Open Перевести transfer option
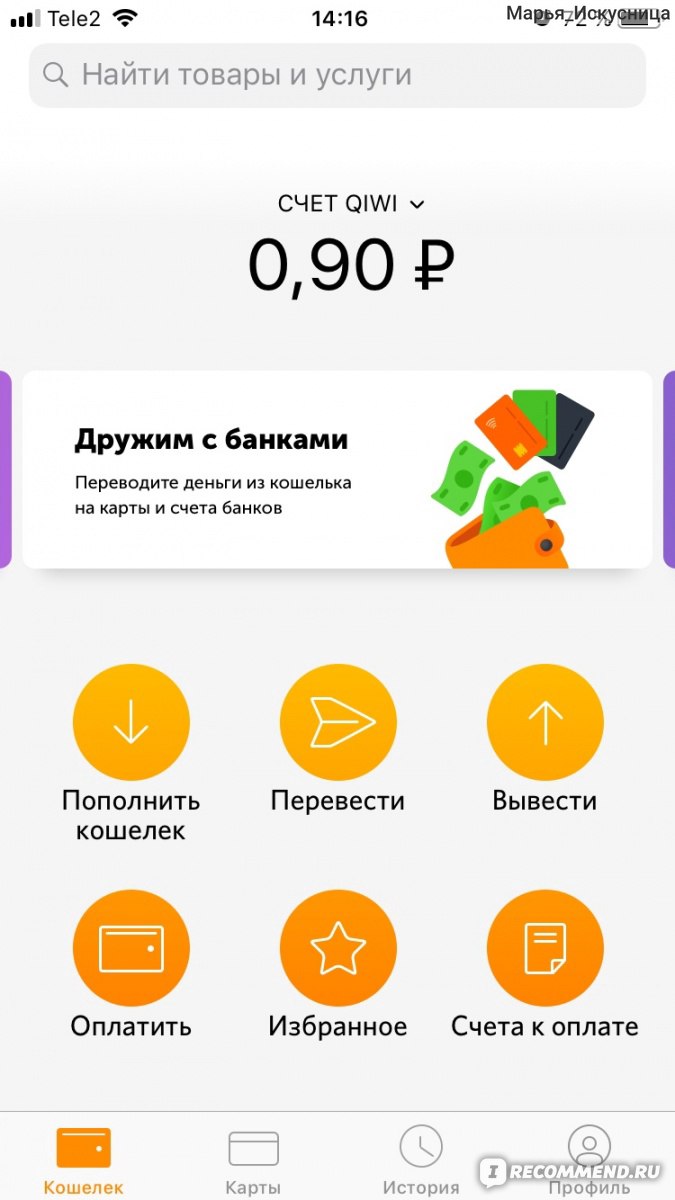 (338, 723)
